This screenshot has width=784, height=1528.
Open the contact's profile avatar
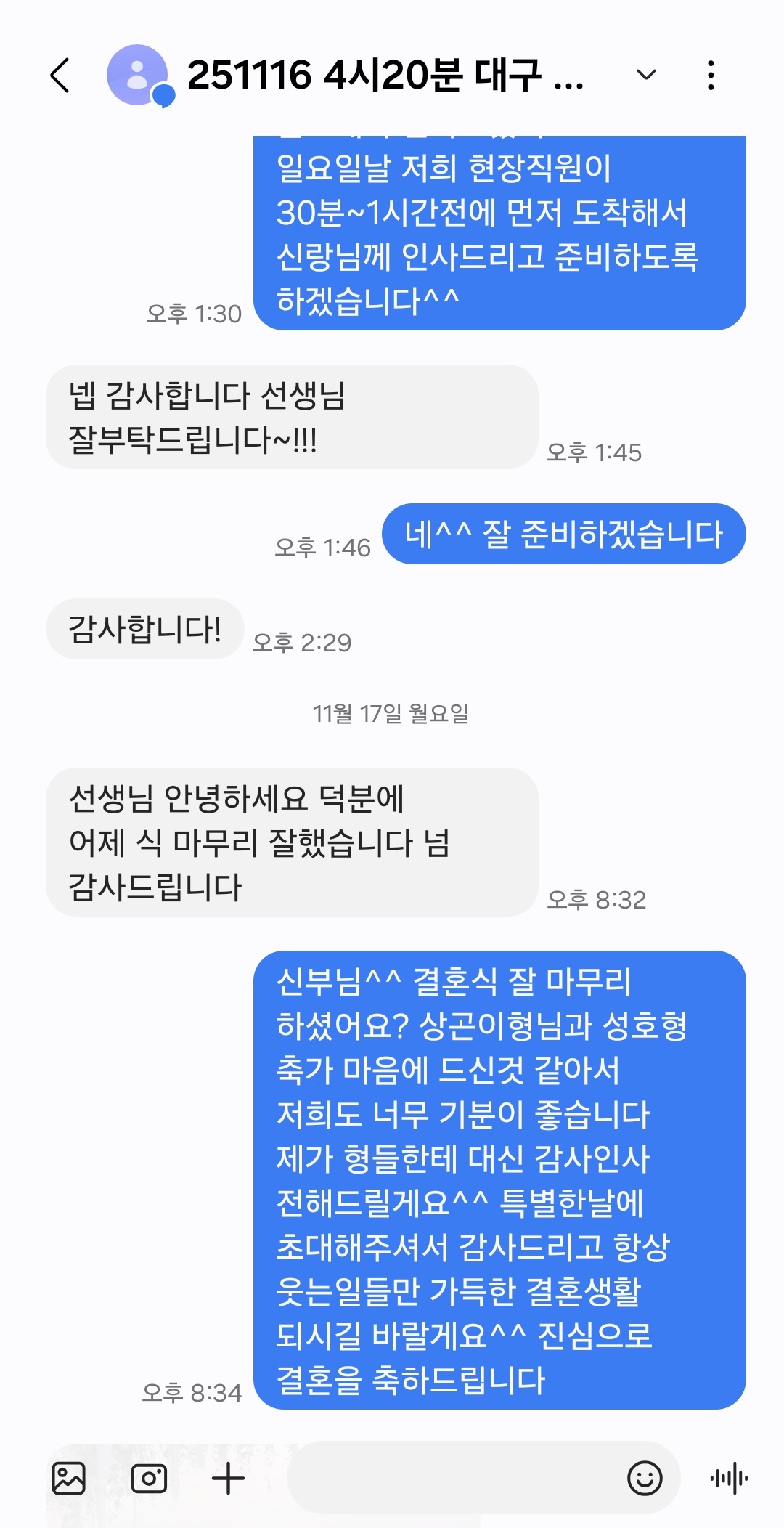[x=137, y=76]
